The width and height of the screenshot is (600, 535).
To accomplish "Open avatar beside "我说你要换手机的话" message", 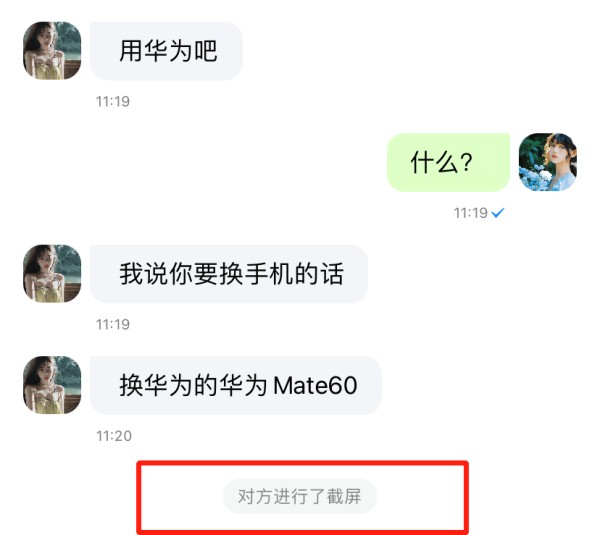I will pos(52,273).
